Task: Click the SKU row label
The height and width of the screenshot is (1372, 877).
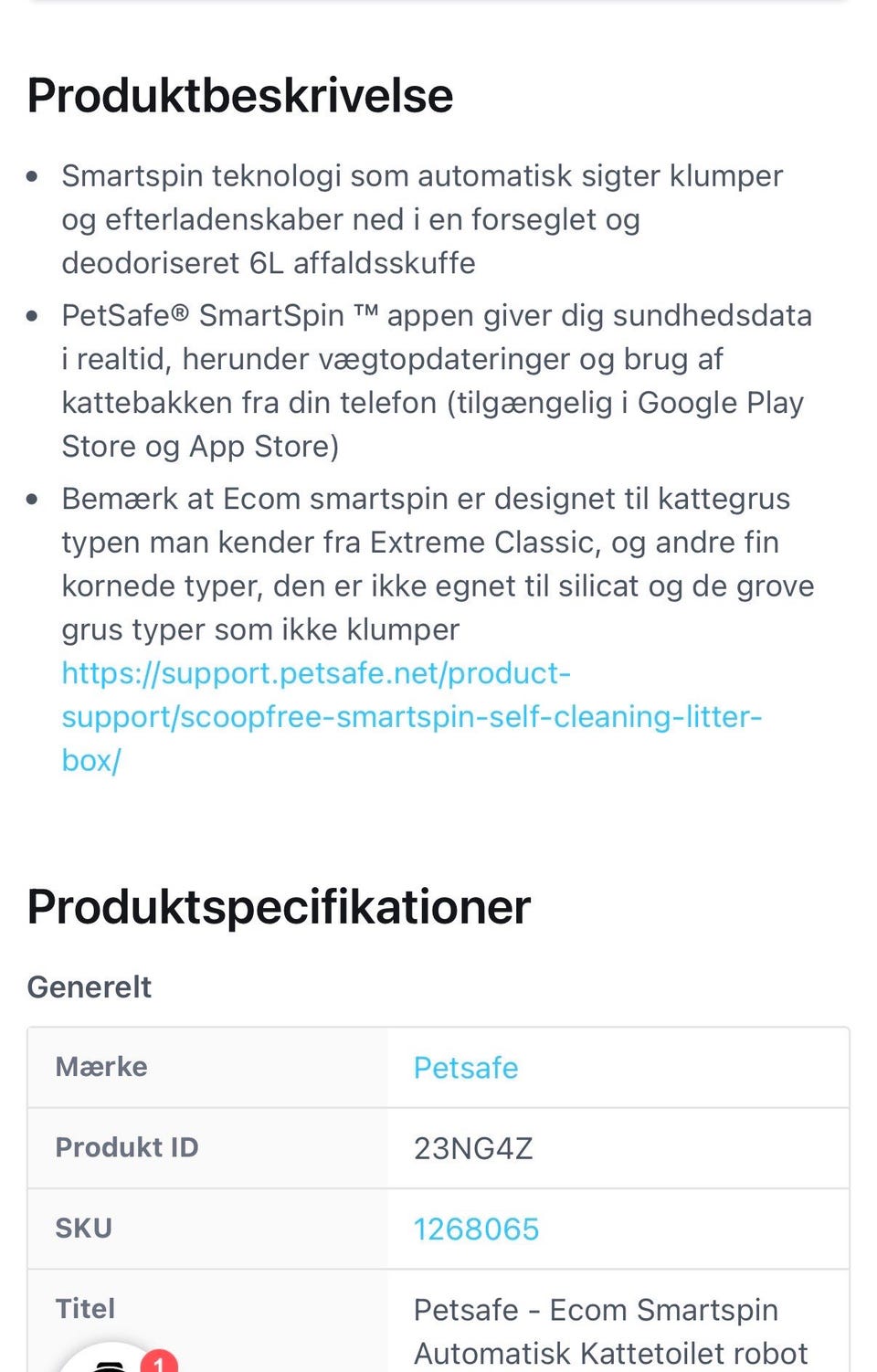Action: pyautogui.click(x=84, y=1229)
